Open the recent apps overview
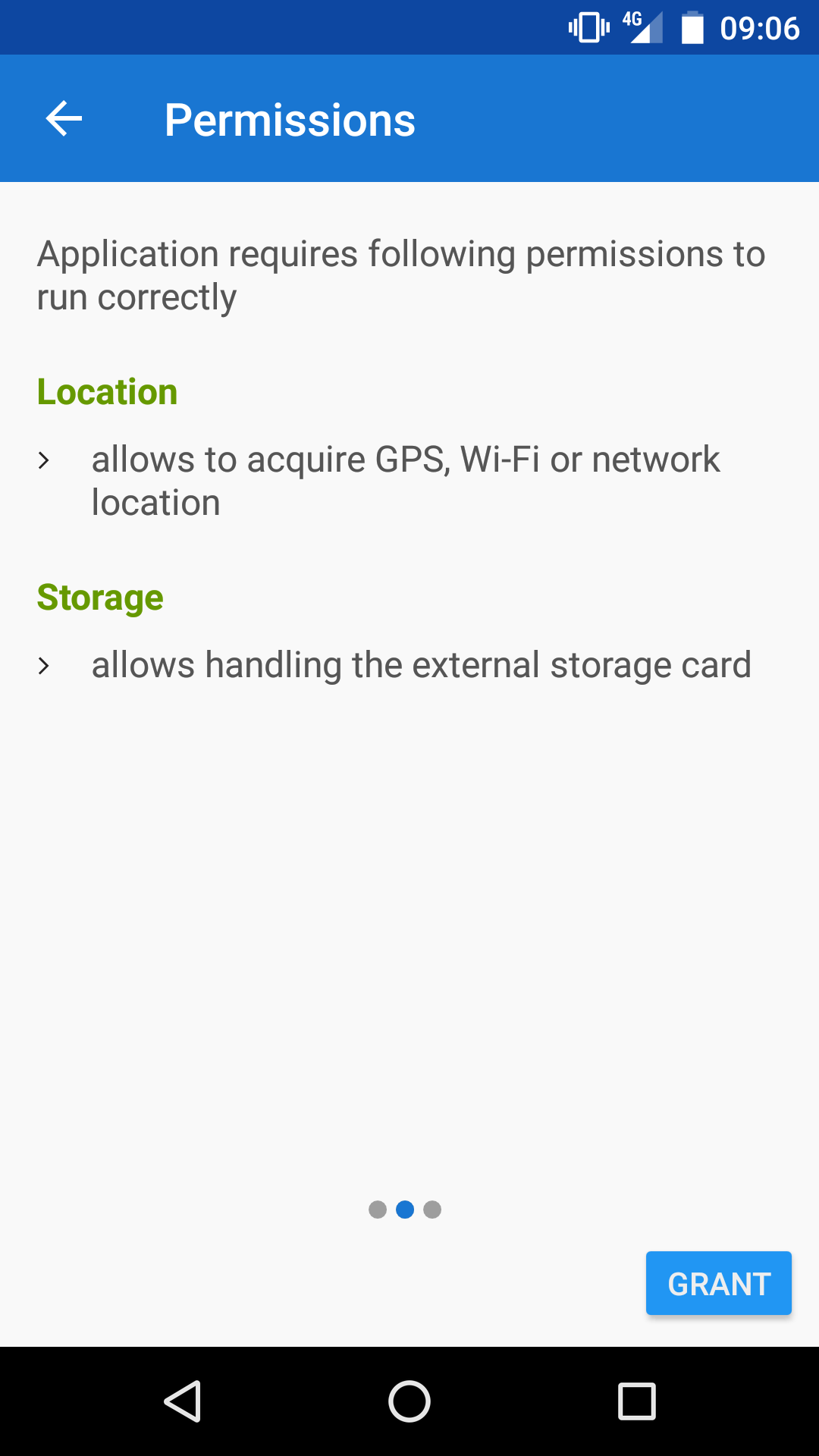This screenshot has height=1456, width=819. (637, 1401)
